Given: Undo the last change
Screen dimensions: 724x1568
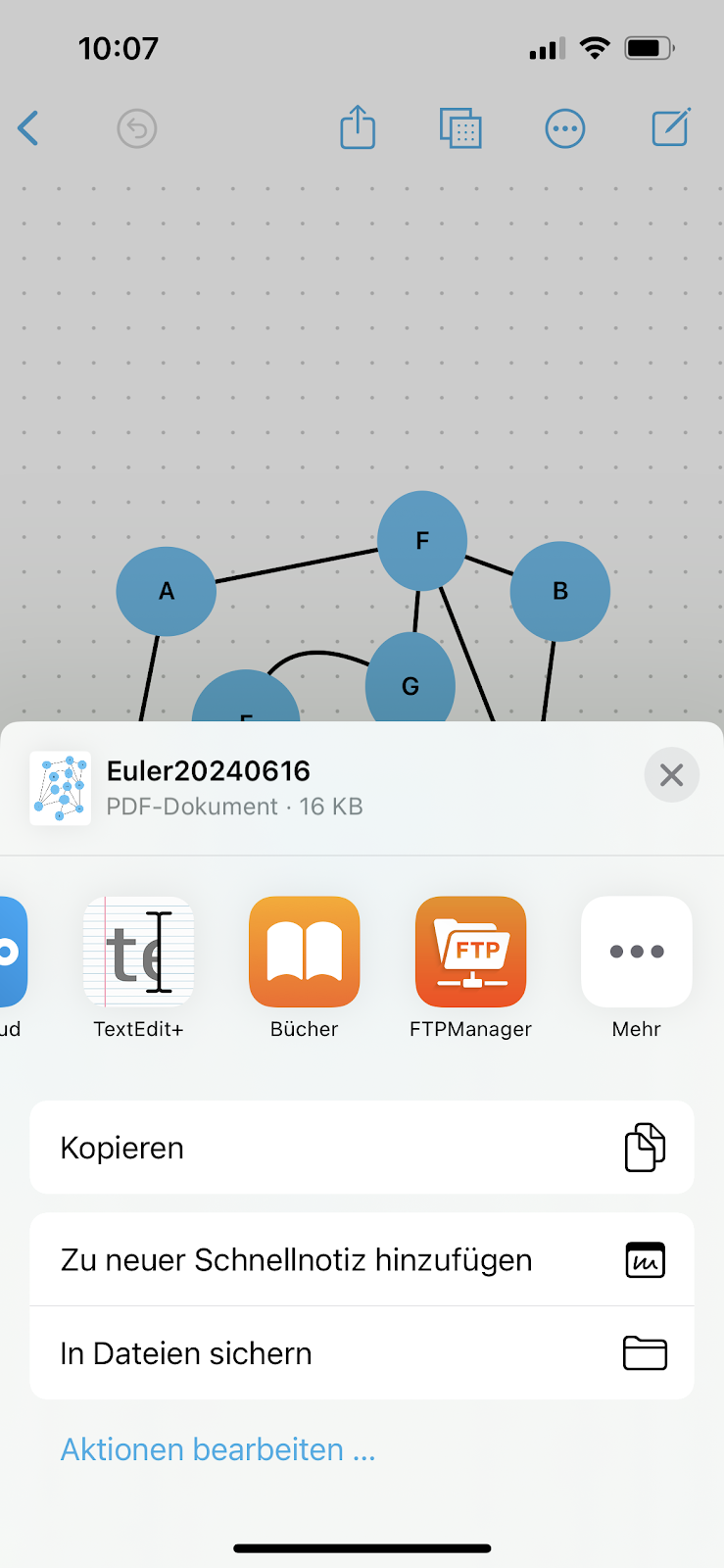Looking at the screenshot, I should pos(137,128).
